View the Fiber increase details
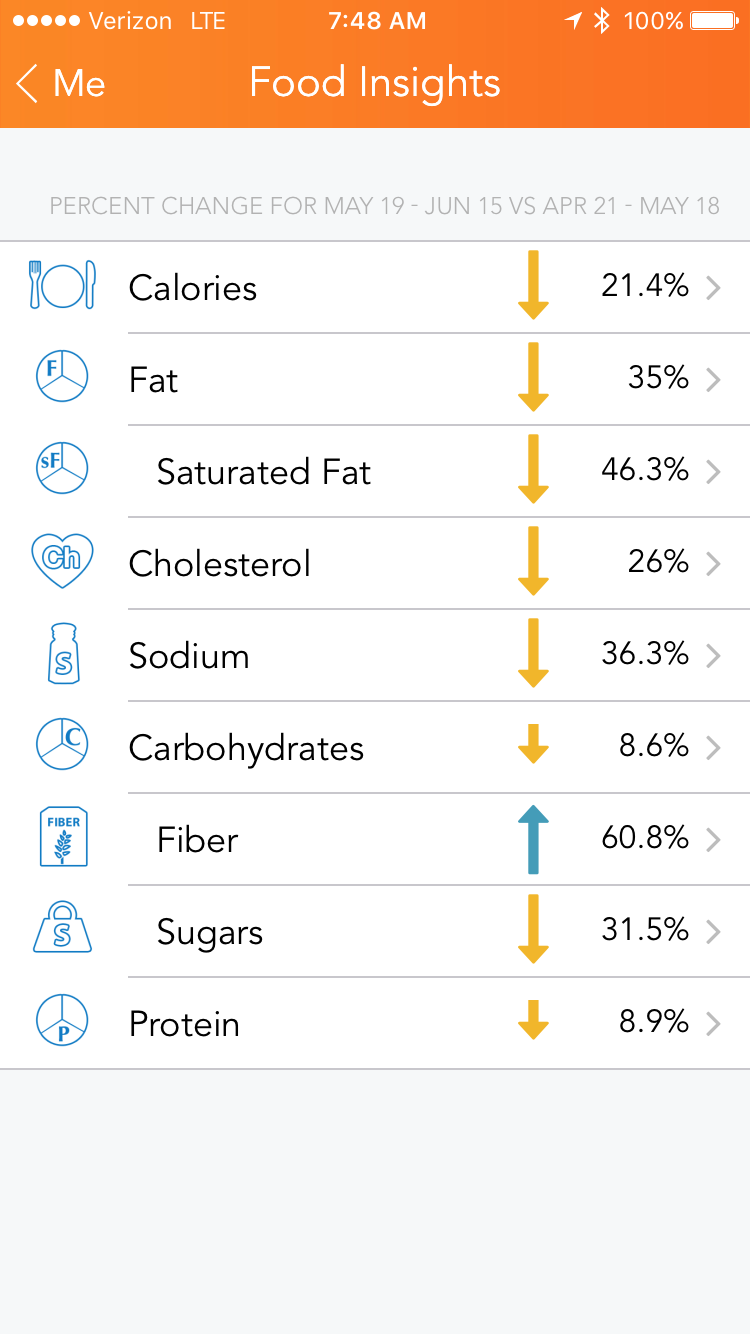Viewport: 750px width, 1334px height. [375, 839]
